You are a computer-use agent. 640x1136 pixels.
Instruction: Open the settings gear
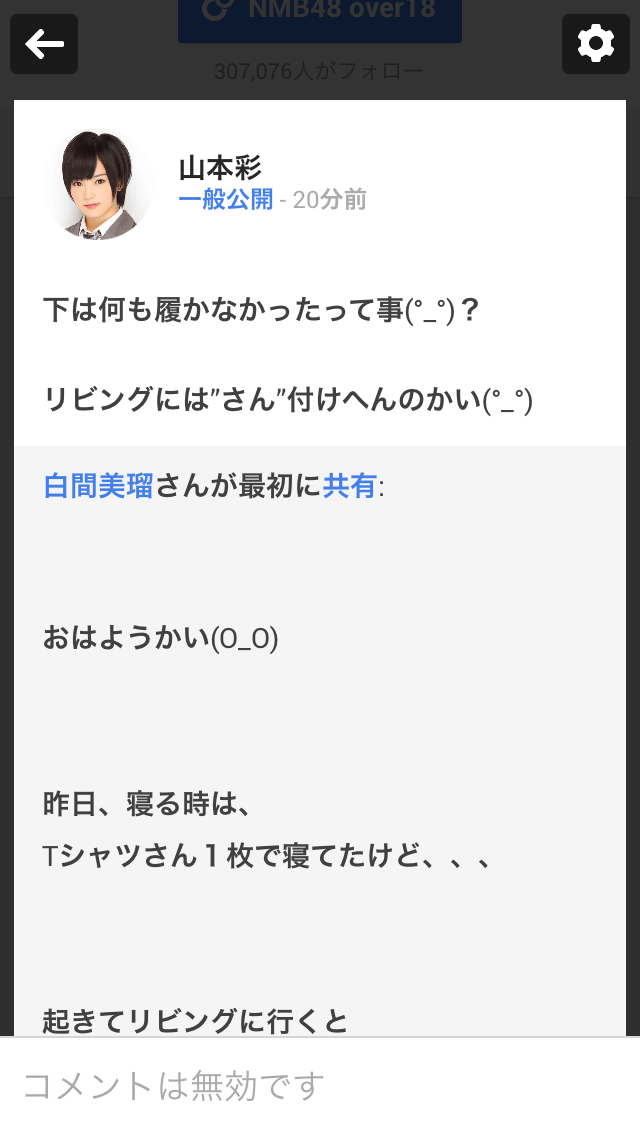(596, 44)
